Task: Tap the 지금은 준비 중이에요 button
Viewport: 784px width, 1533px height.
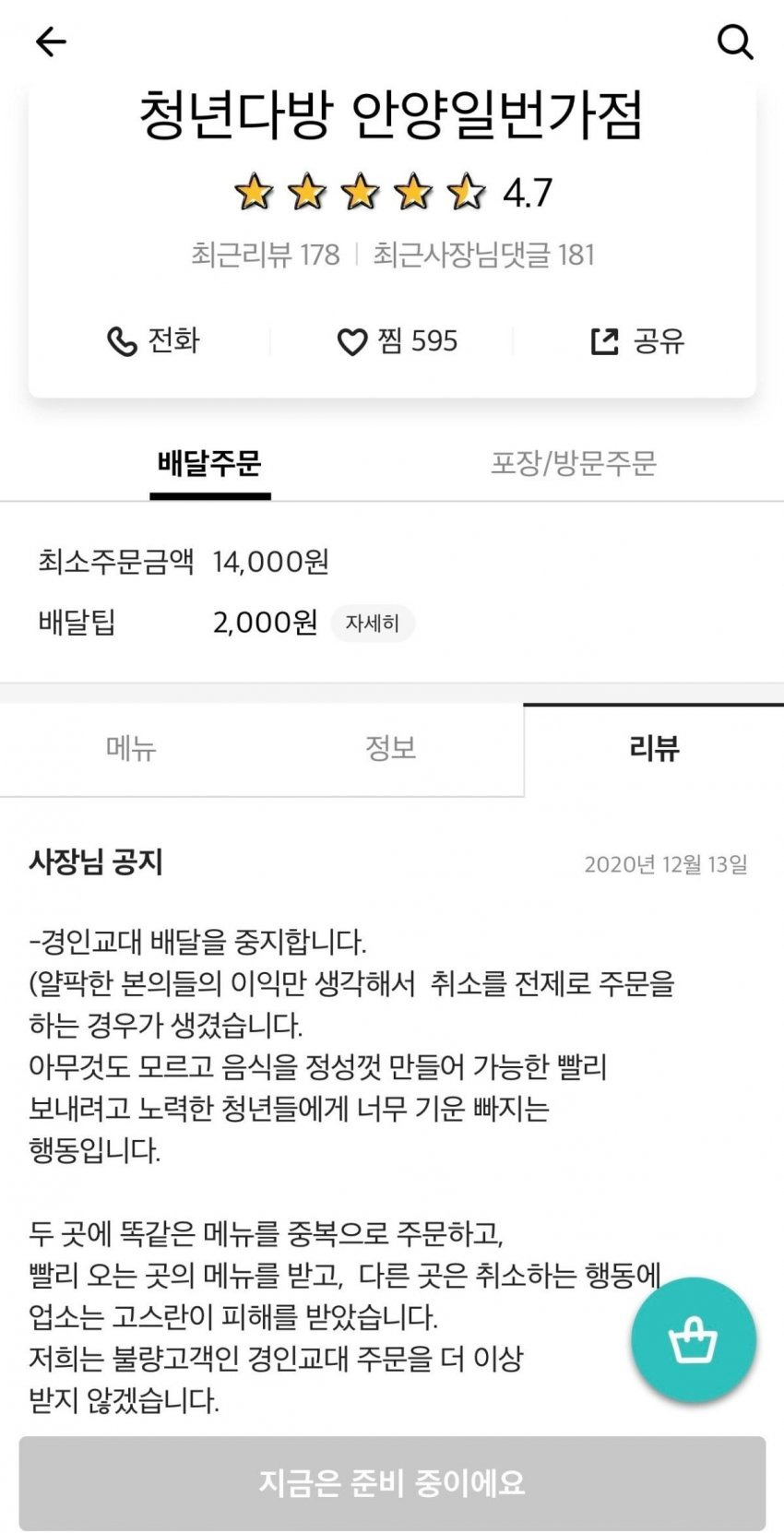Action: pos(392,1482)
